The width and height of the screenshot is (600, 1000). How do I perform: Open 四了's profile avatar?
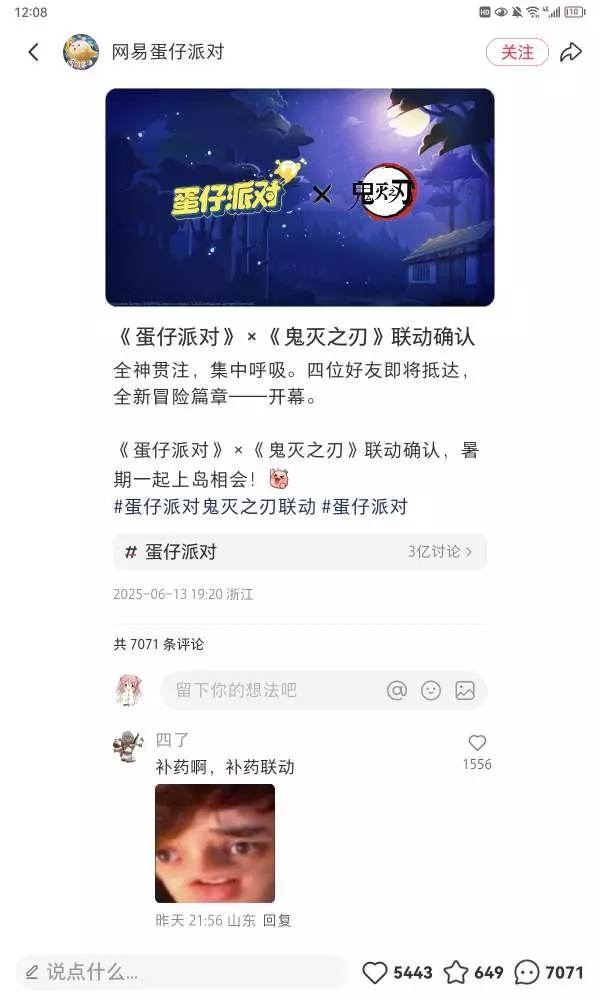coord(129,747)
